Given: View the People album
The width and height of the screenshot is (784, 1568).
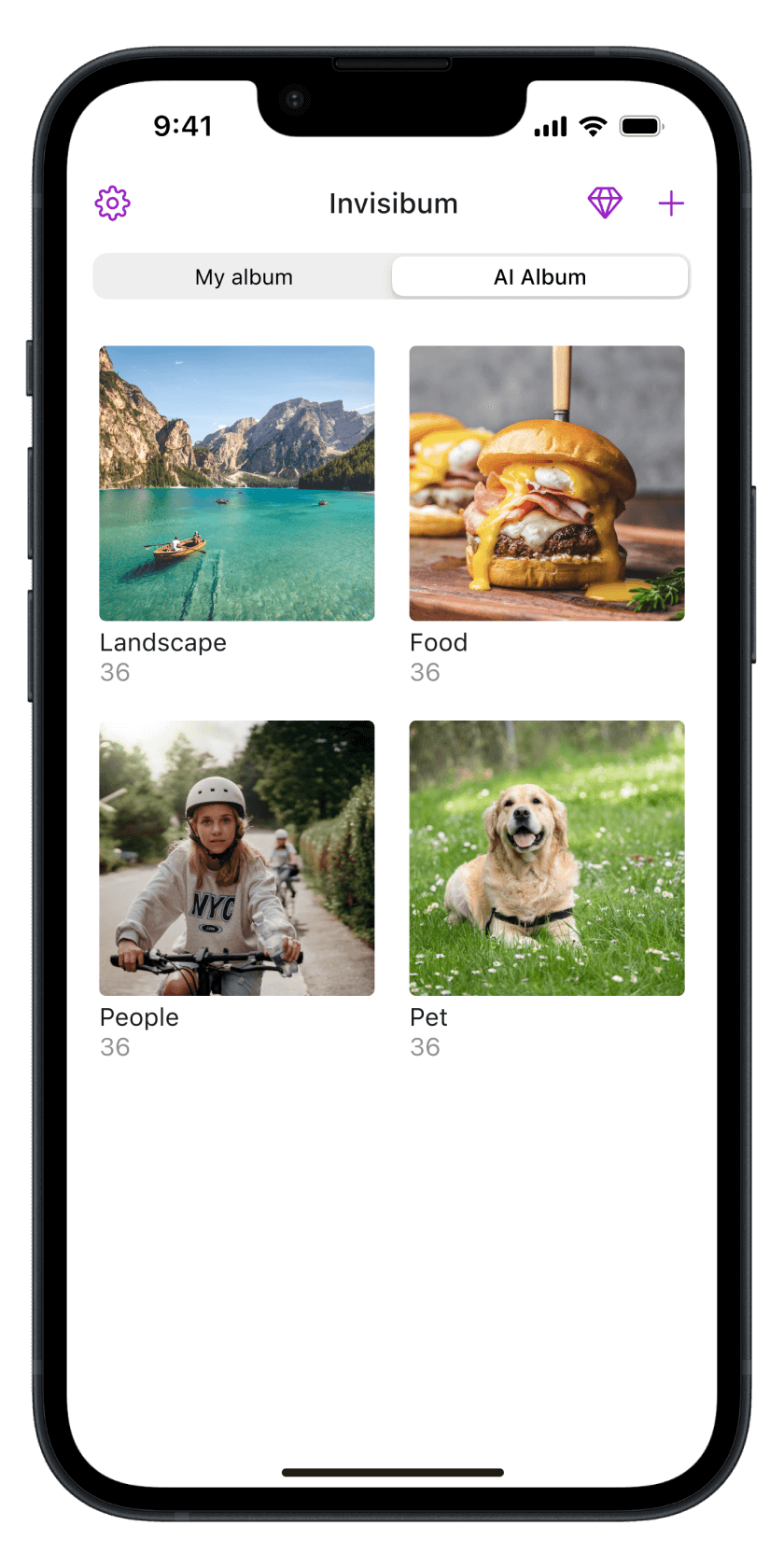Looking at the screenshot, I should pos(237,858).
